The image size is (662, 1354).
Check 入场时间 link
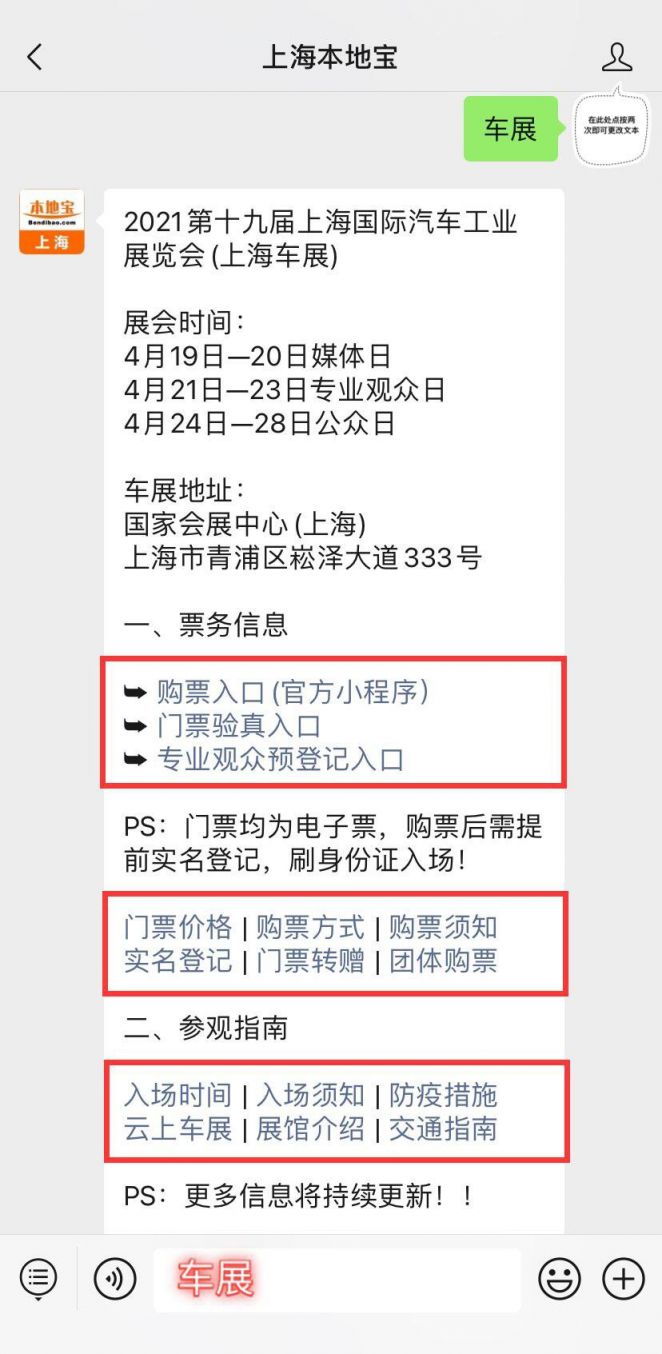pos(178,1095)
